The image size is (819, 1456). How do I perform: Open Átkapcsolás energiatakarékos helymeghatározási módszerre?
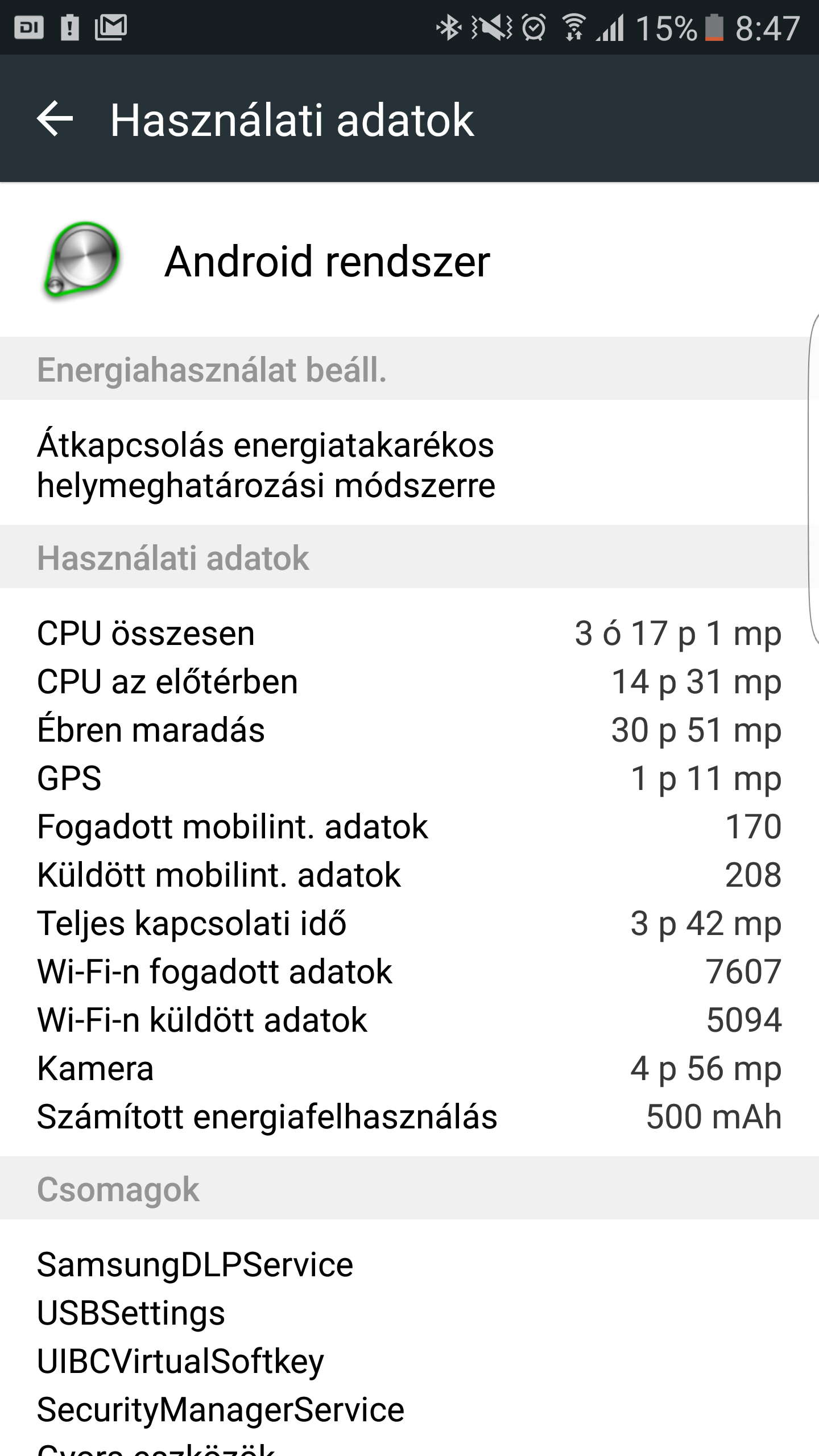click(x=409, y=464)
